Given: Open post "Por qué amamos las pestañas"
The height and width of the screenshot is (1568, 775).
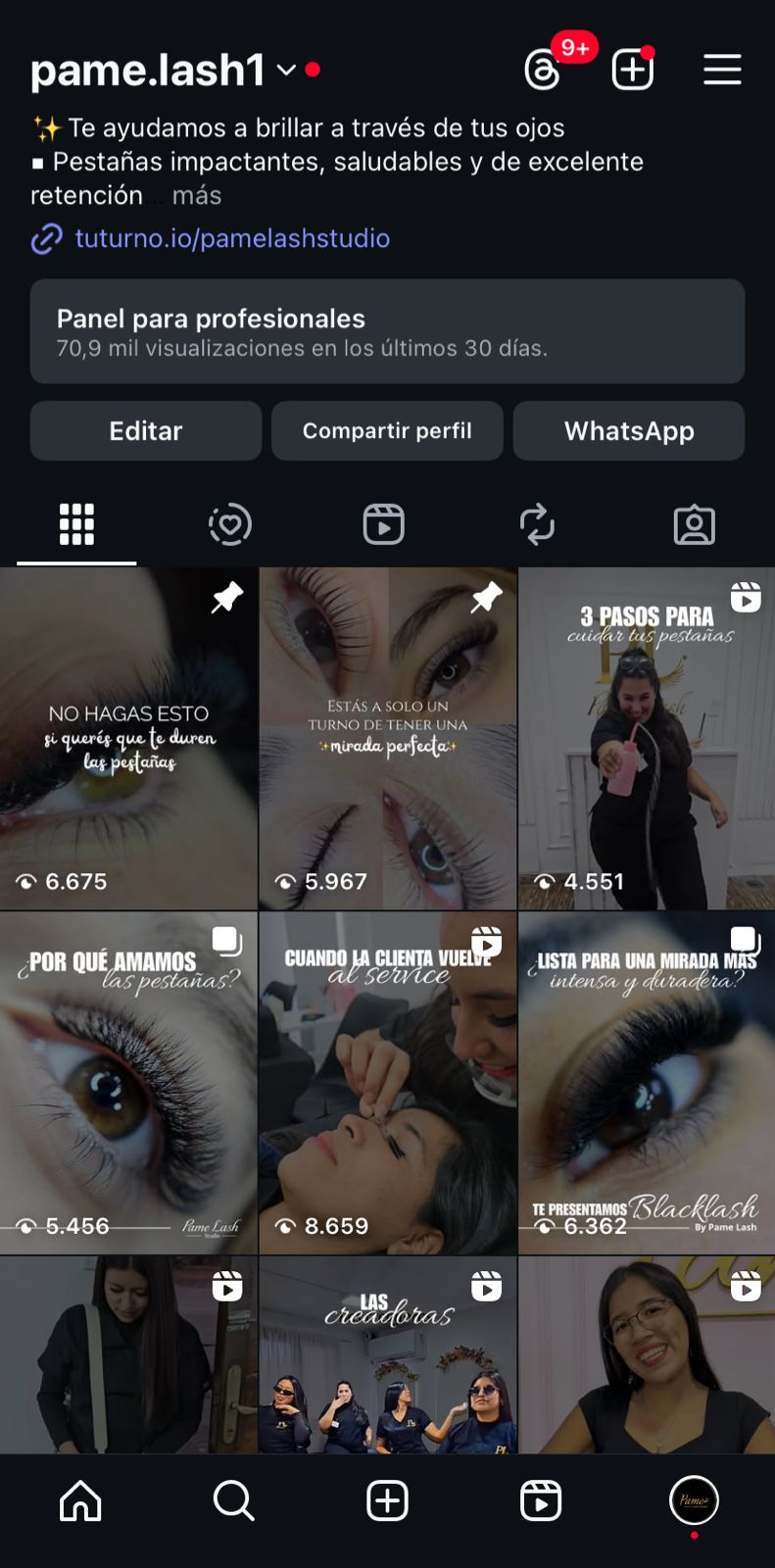Looking at the screenshot, I should pyautogui.click(x=128, y=1084).
